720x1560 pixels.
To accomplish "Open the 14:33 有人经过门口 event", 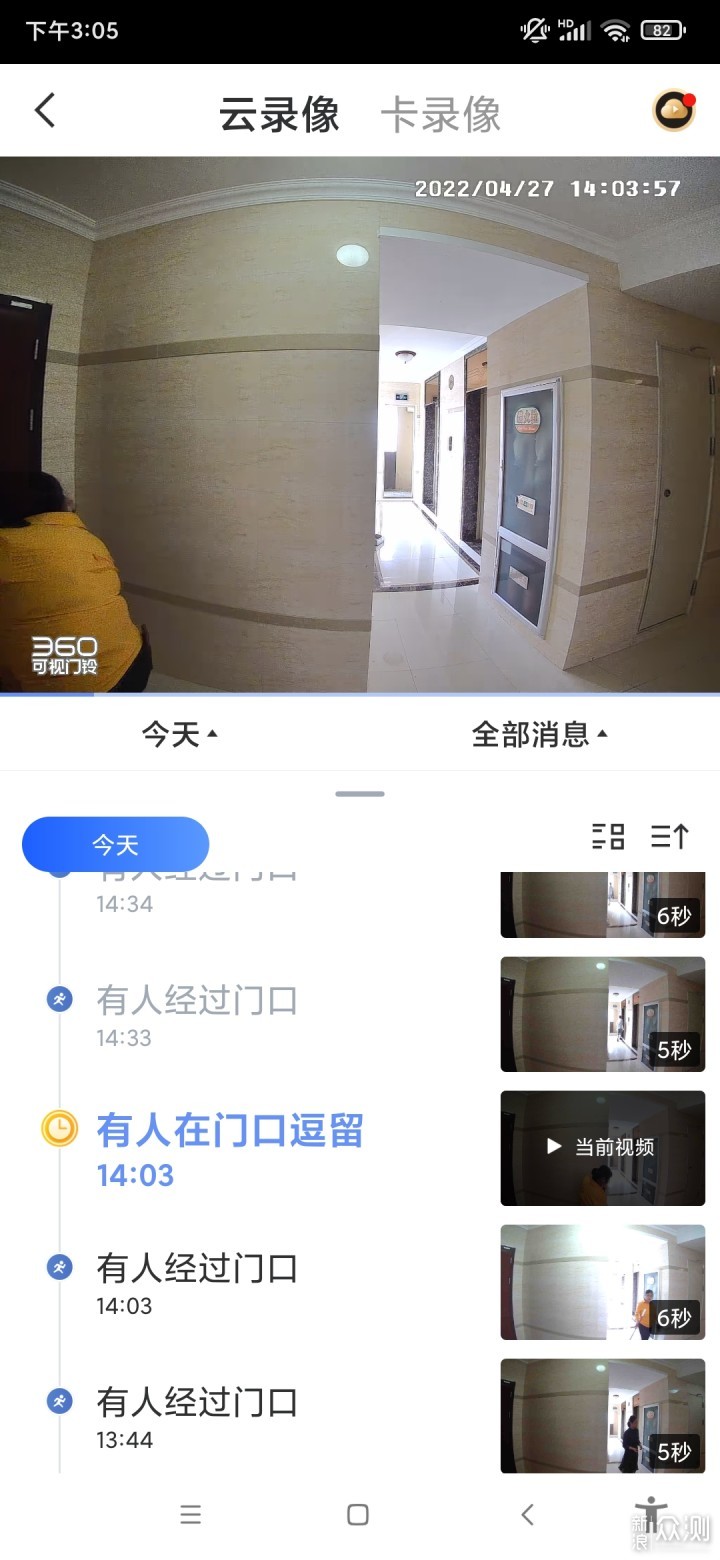I will pyautogui.click(x=197, y=1013).
